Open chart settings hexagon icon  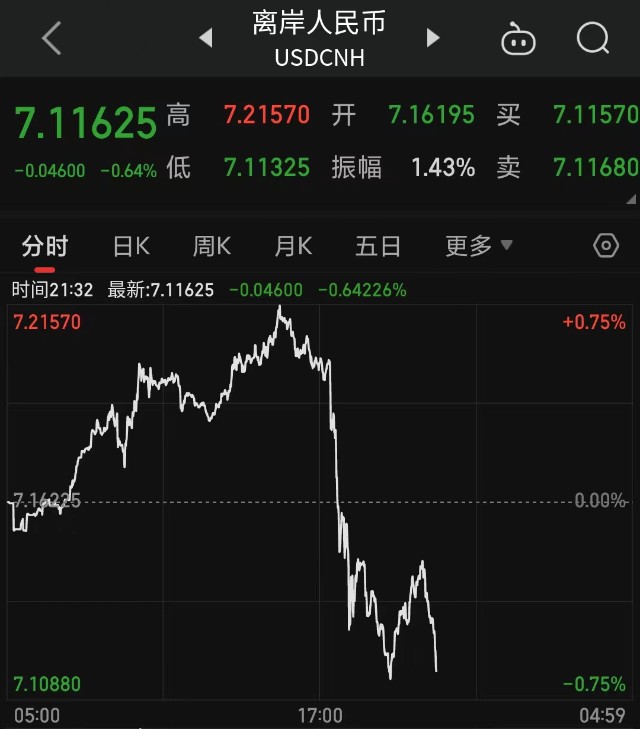pyautogui.click(x=606, y=246)
